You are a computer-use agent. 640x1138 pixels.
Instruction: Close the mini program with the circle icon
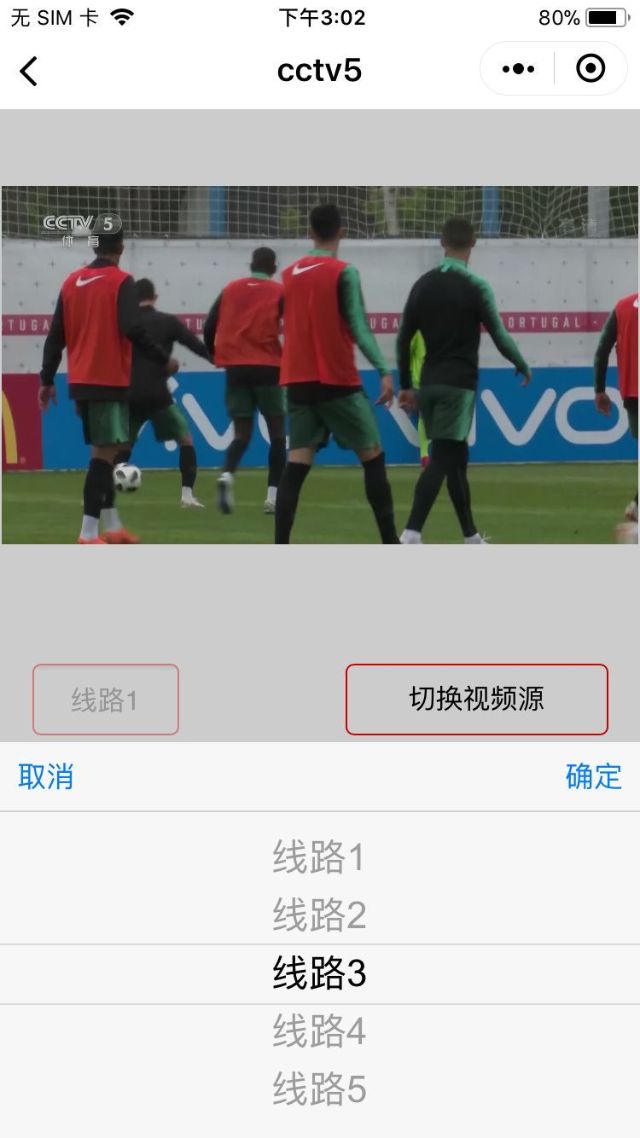point(591,69)
